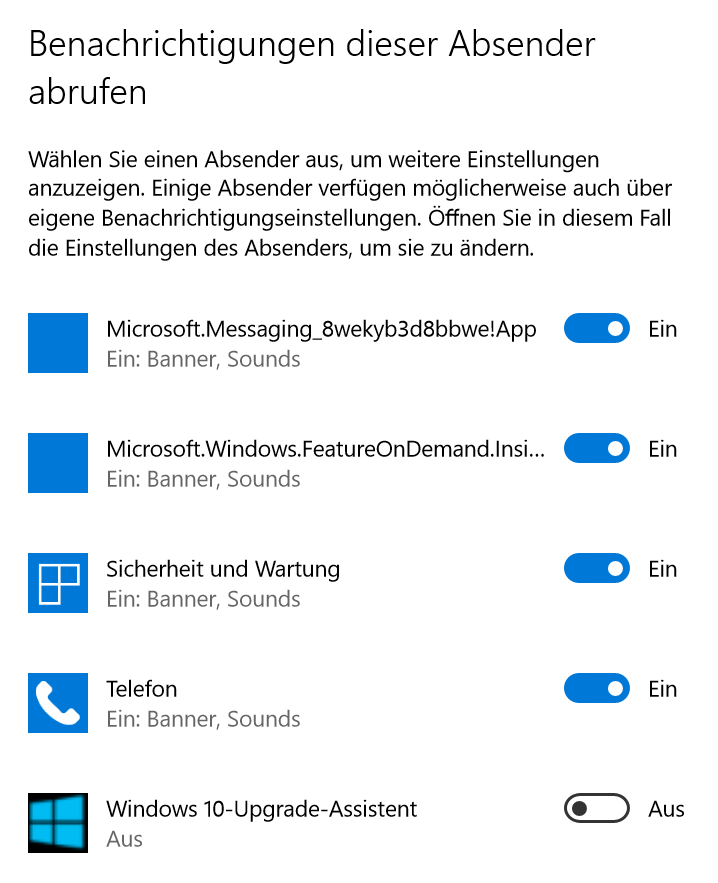
Task: Disable Microsoft.Windows.FeatureOnDemand notifications switch
Action: (597, 449)
